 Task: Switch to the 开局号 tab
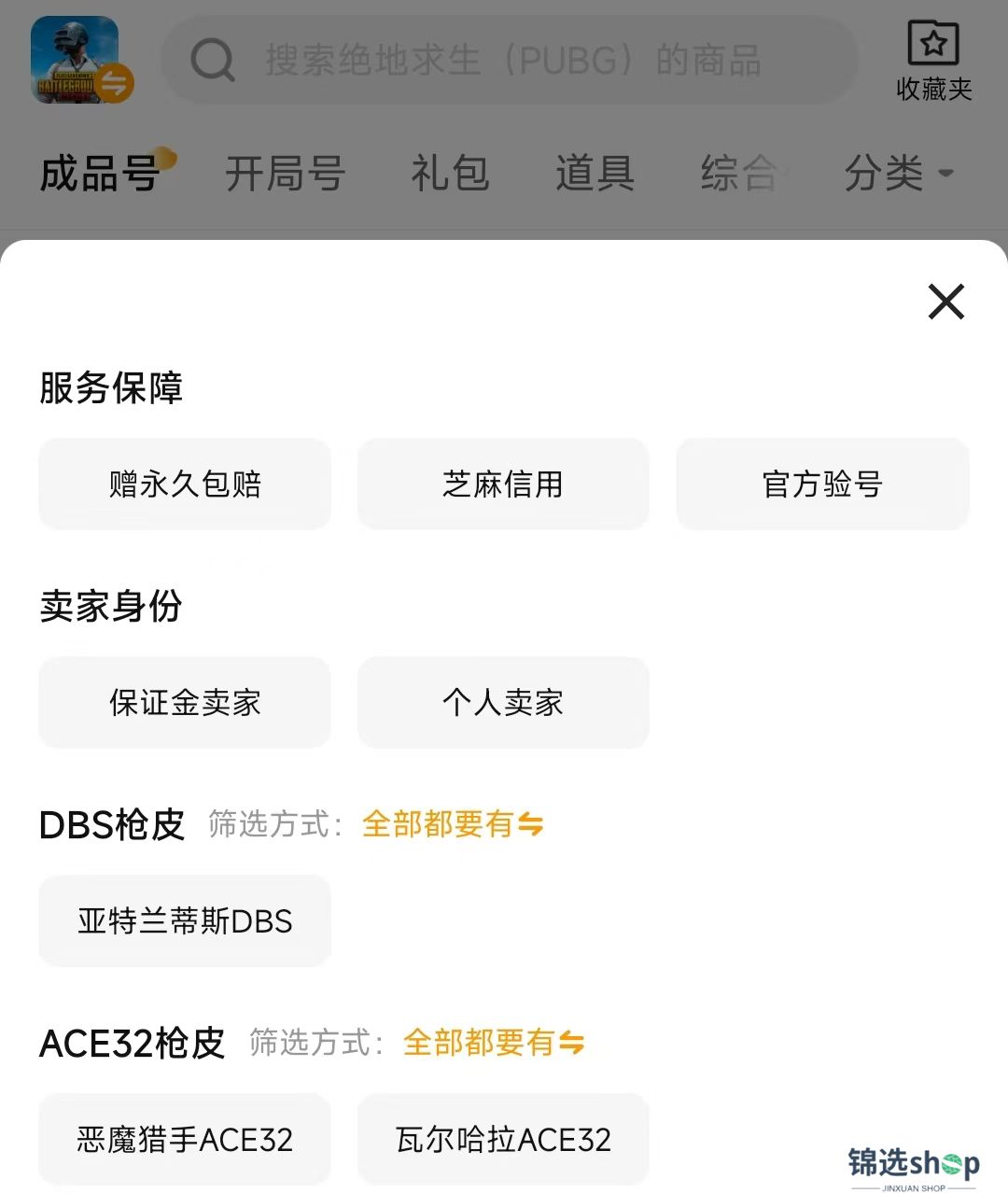click(x=285, y=174)
